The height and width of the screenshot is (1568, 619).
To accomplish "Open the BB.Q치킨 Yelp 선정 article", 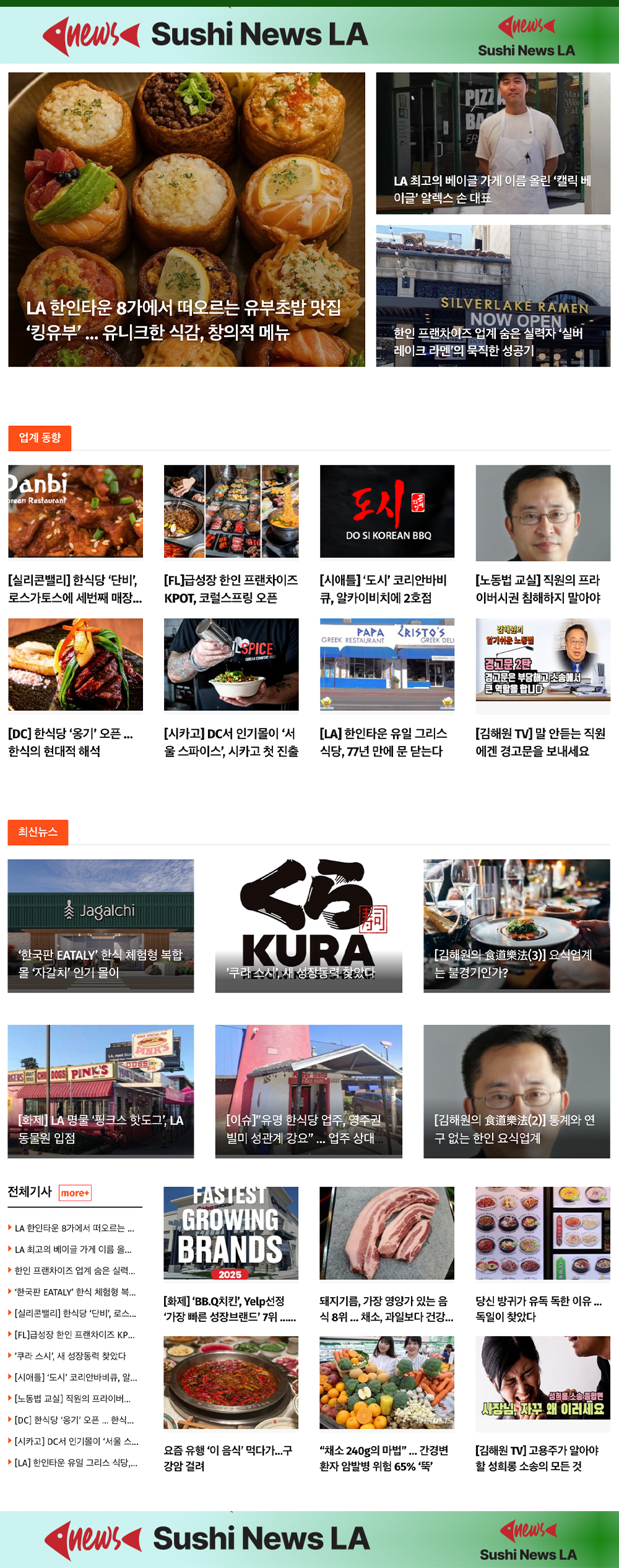I will click(x=230, y=1308).
